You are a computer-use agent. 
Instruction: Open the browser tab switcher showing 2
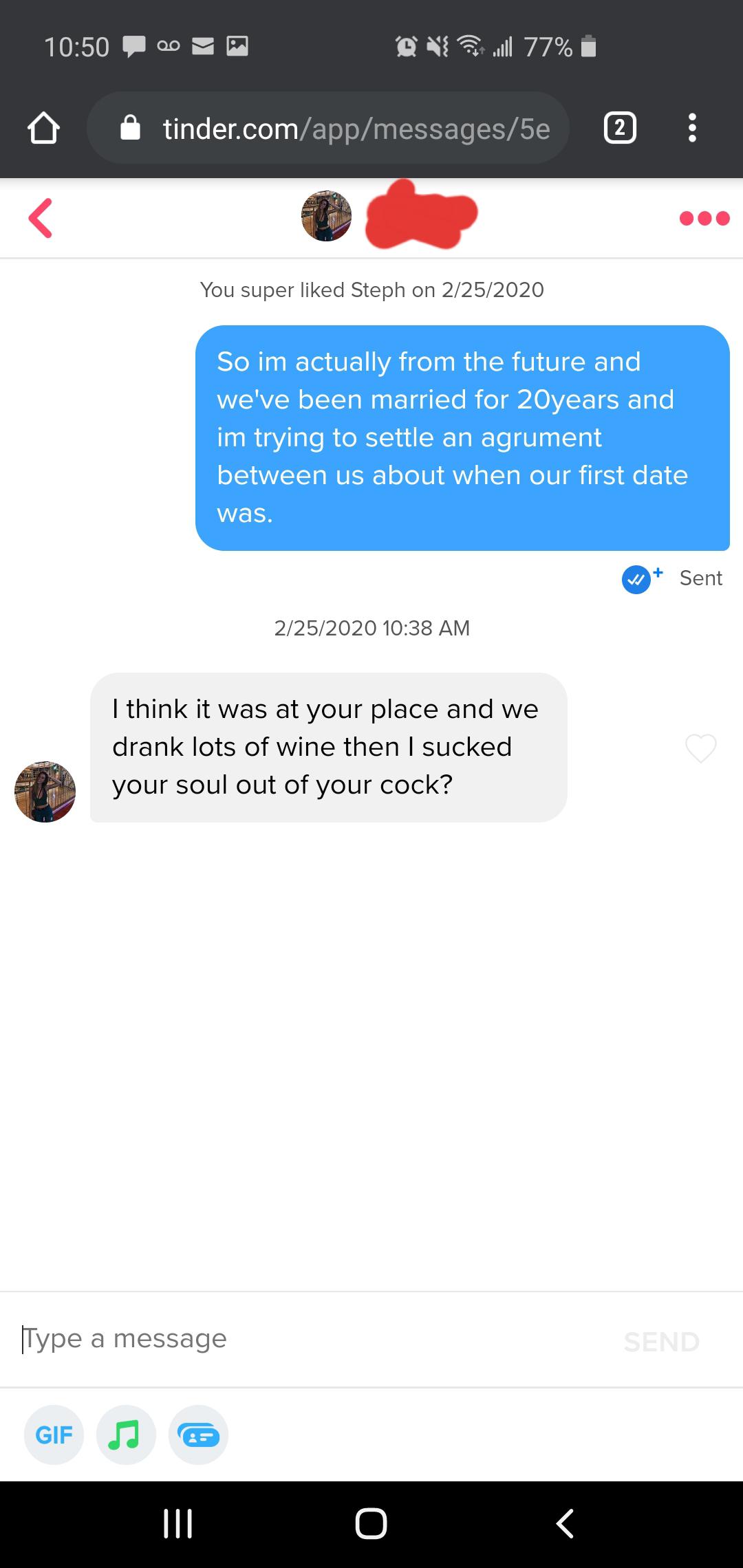pos(620,128)
